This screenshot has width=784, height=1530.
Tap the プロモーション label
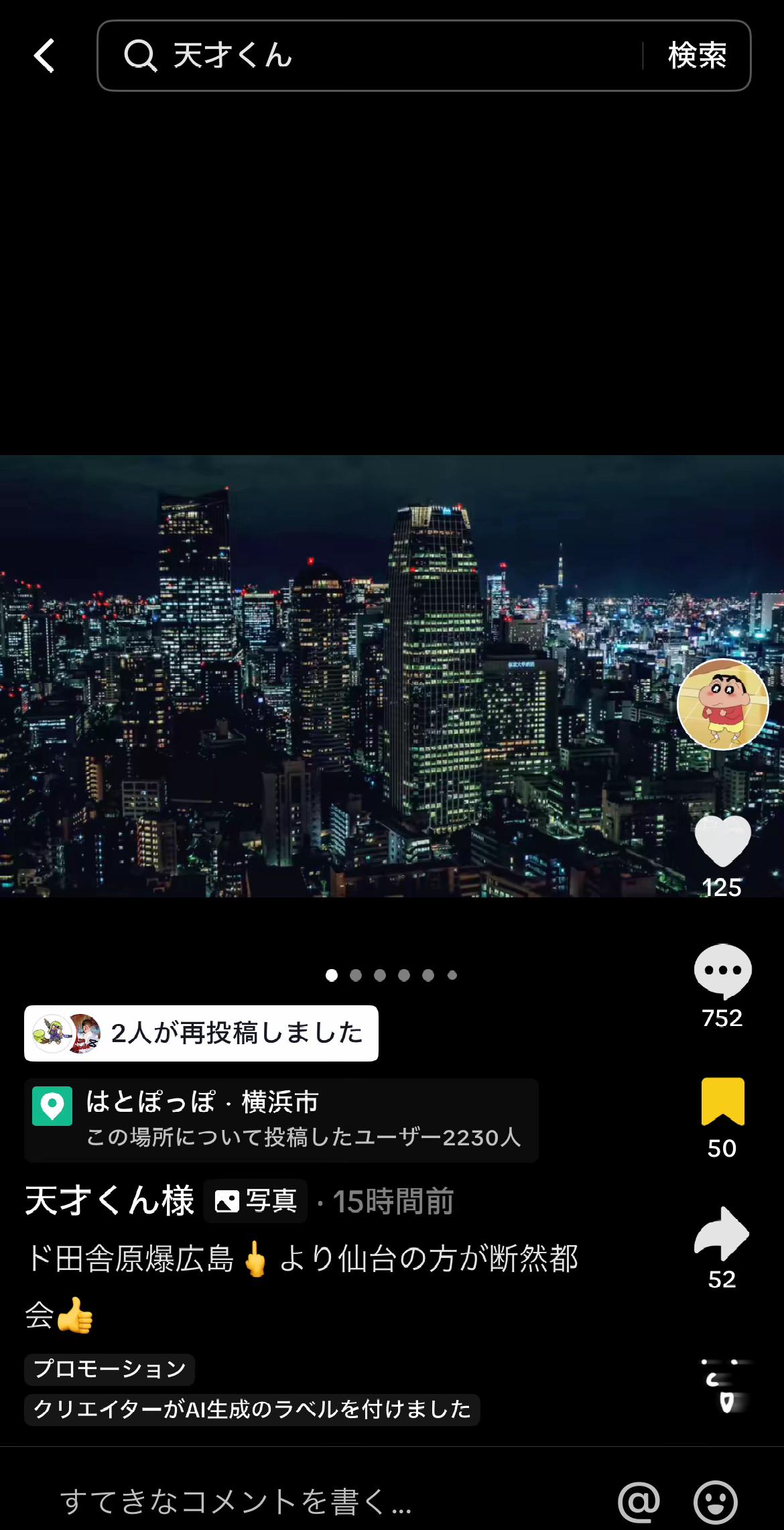110,1369
